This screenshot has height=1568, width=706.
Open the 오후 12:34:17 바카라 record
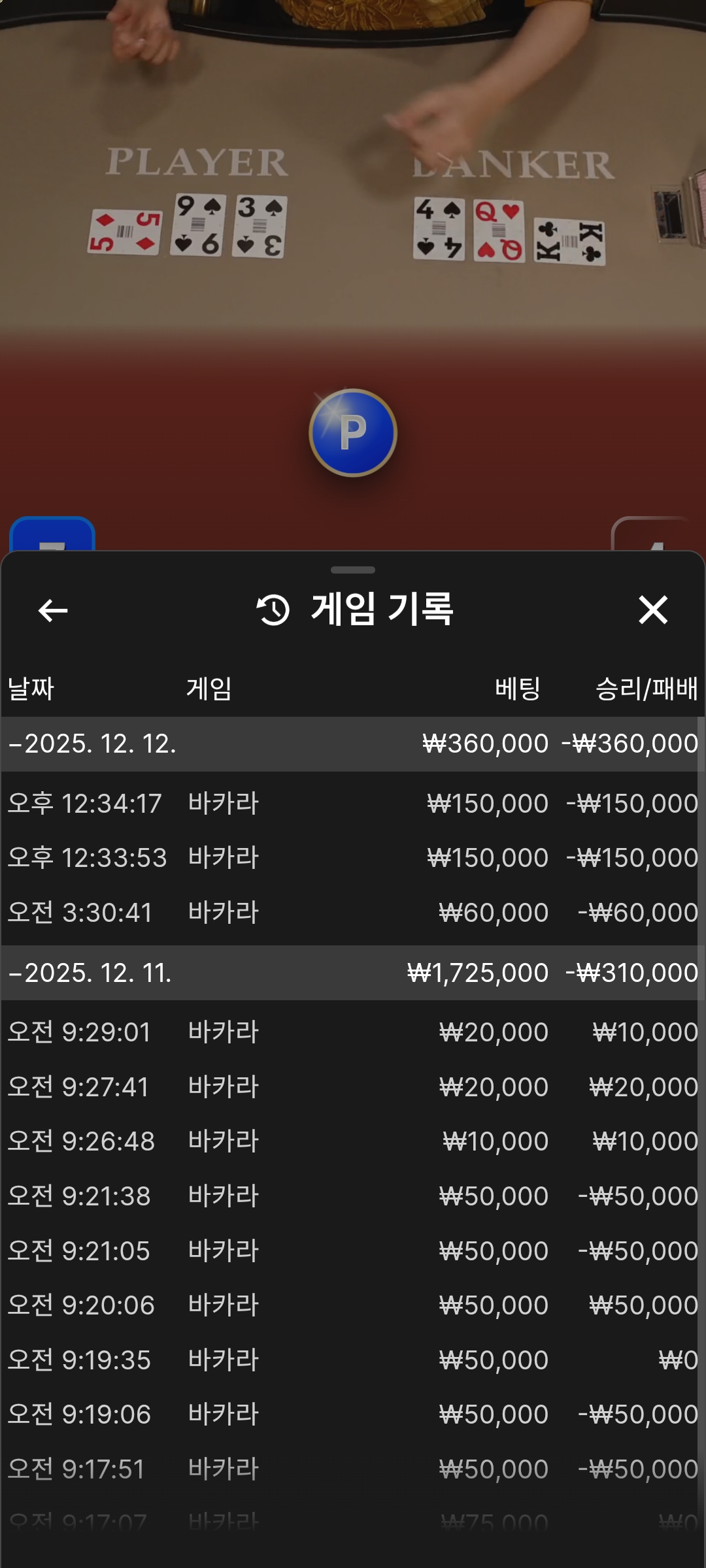click(352, 804)
